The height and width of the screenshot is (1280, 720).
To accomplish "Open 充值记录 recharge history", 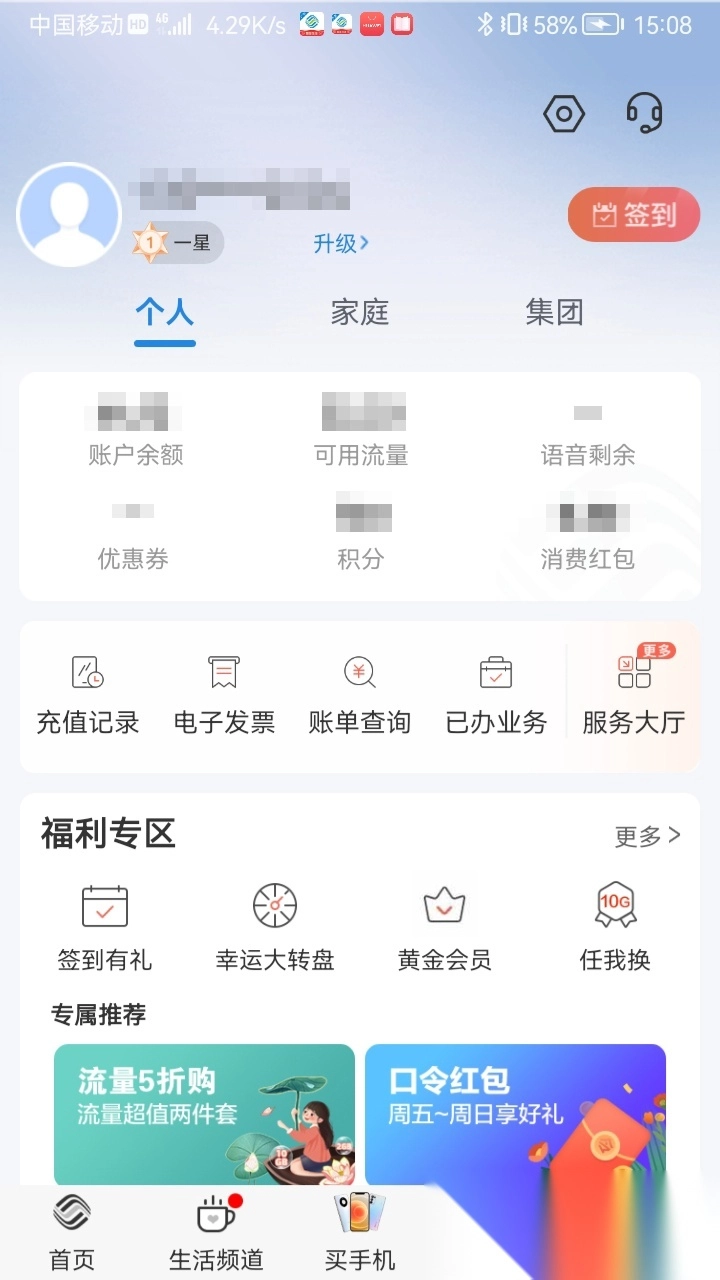I will (88, 697).
